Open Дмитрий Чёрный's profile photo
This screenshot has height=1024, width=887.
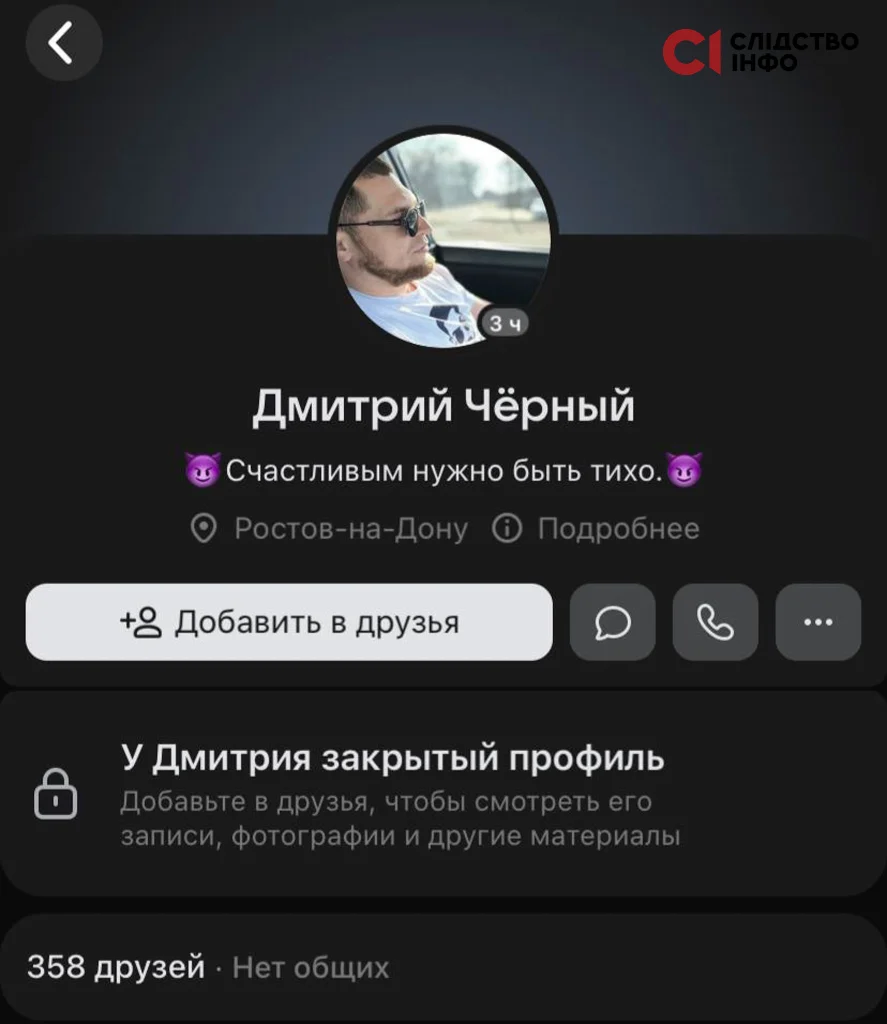point(443,240)
